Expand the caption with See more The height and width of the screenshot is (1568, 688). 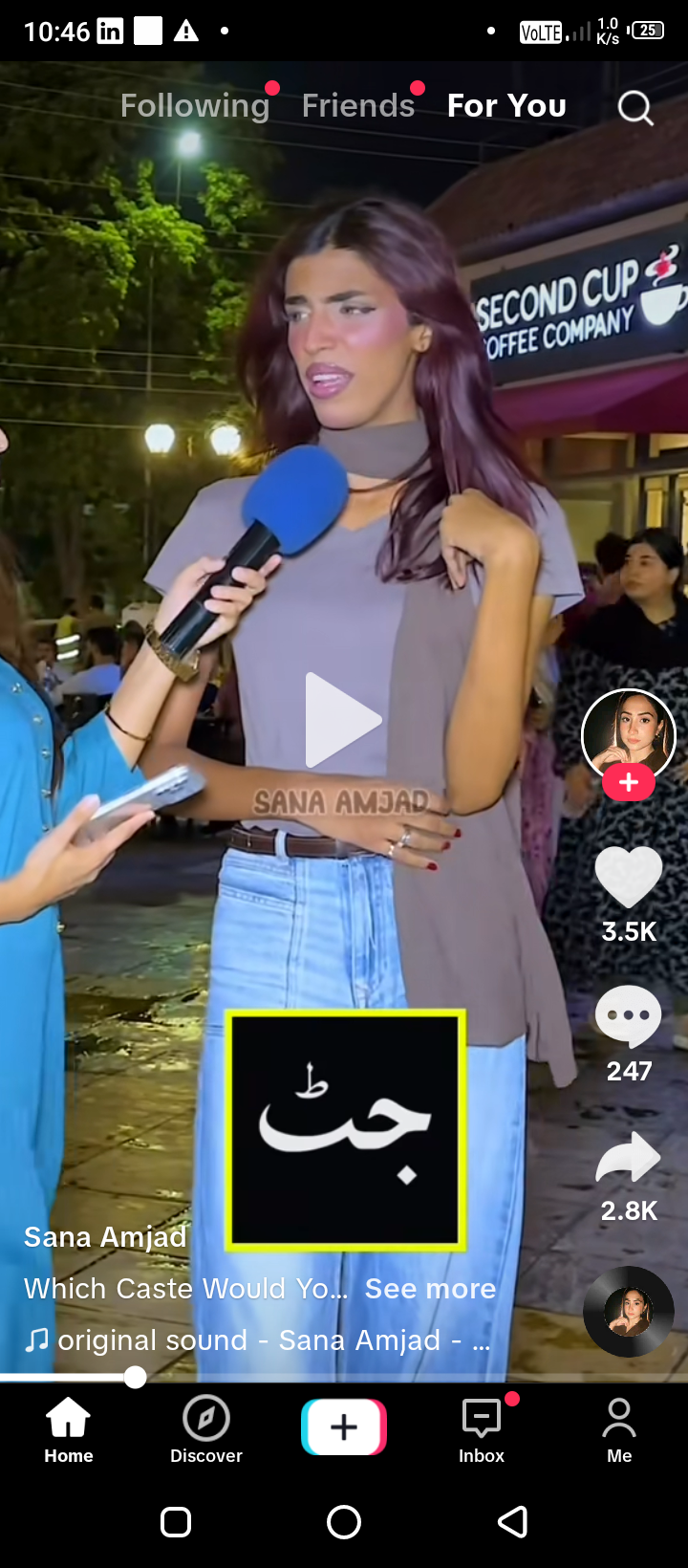click(430, 1289)
